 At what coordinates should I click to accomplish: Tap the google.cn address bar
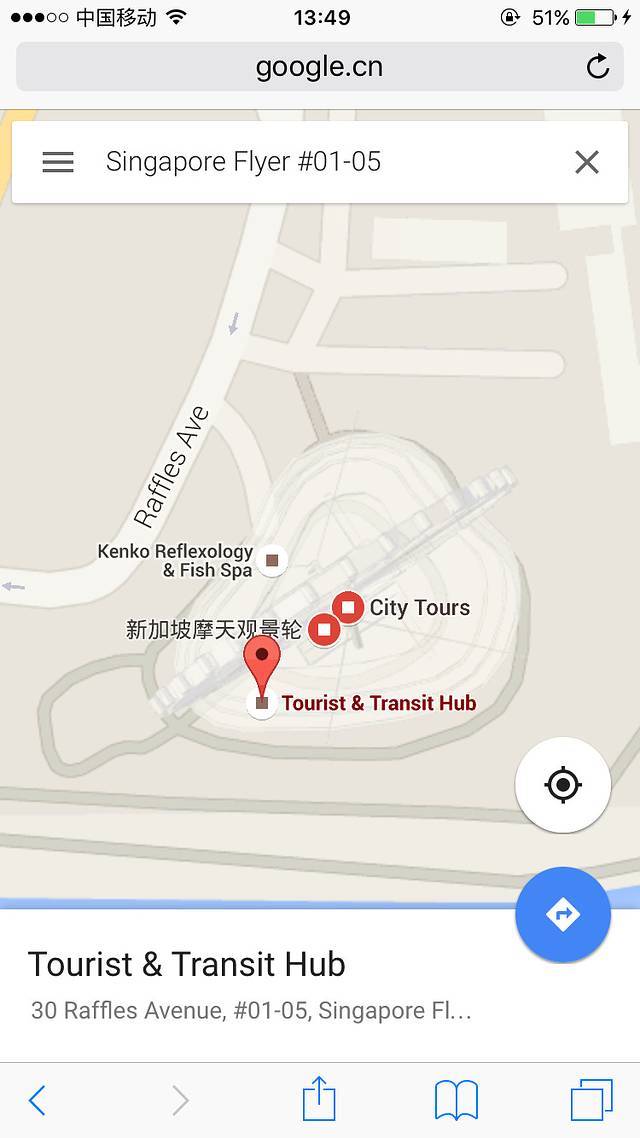pyautogui.click(x=318, y=67)
